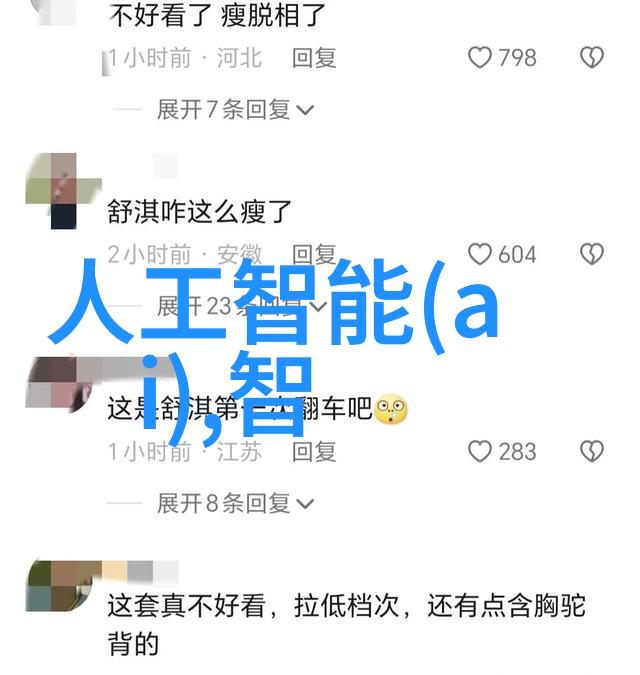Like the comment with 798 likes
640x675 pixels.
point(481,58)
